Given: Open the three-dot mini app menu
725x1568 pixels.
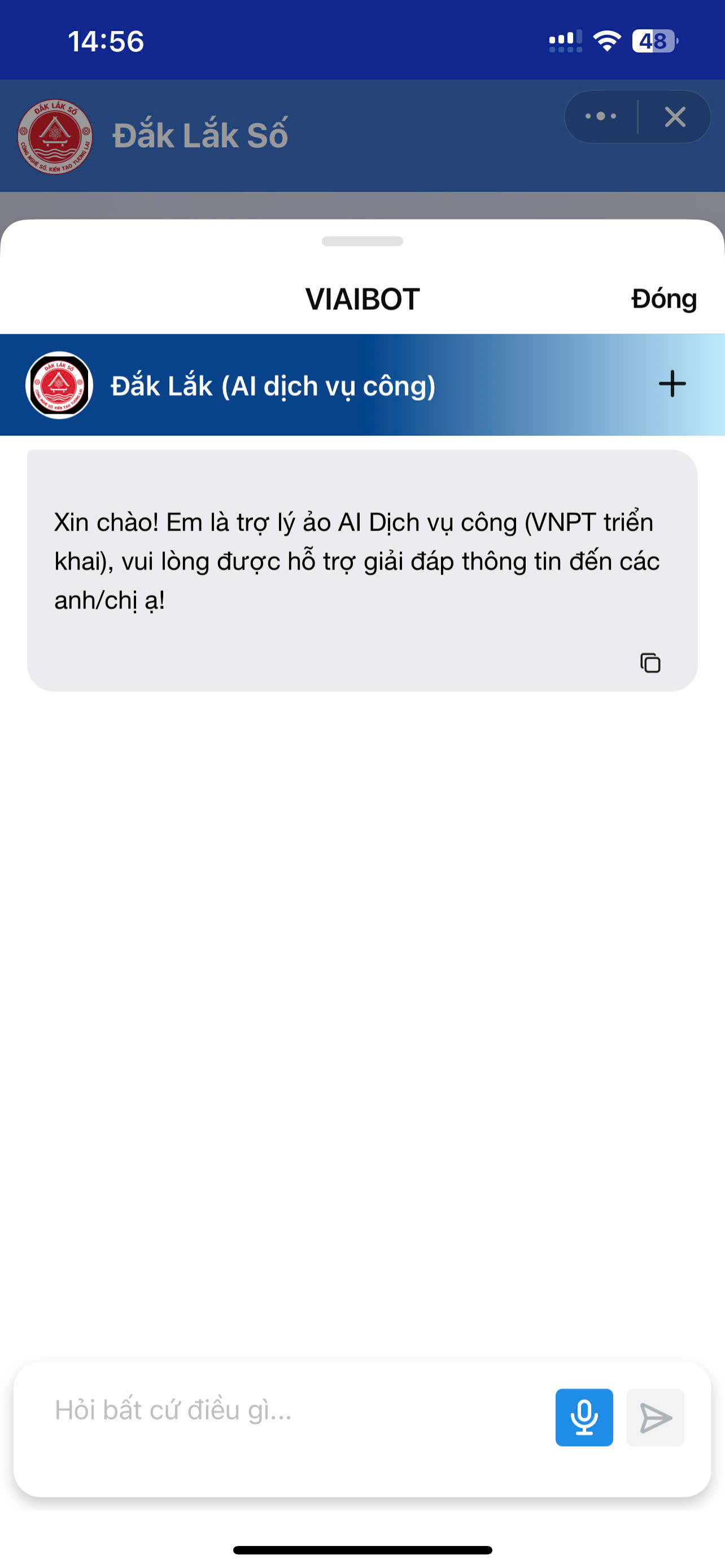Looking at the screenshot, I should (x=600, y=116).
